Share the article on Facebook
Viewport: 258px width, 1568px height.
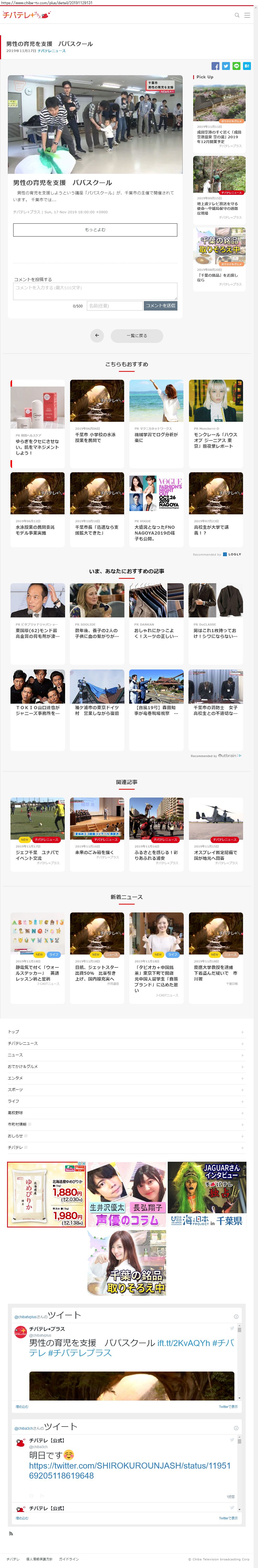215,66
